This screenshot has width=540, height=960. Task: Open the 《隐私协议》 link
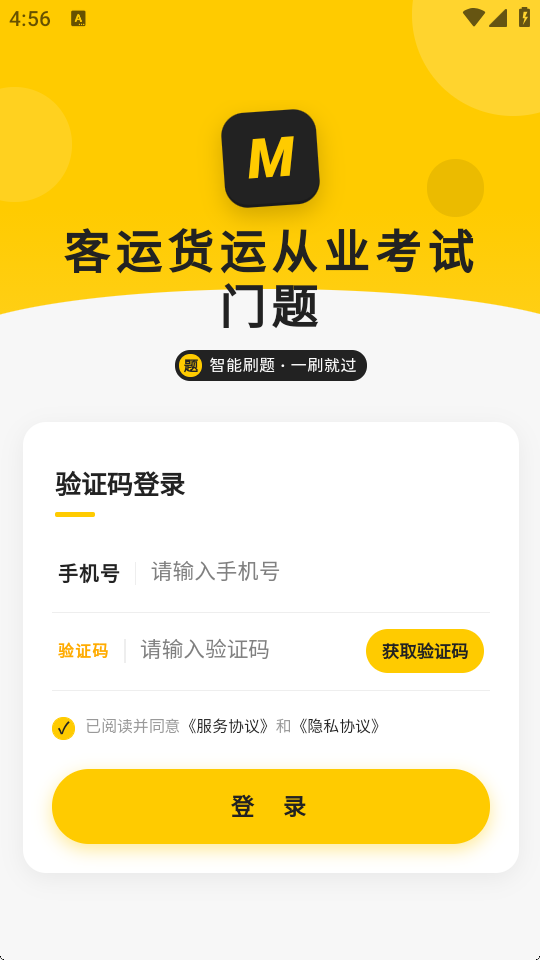[340, 727]
